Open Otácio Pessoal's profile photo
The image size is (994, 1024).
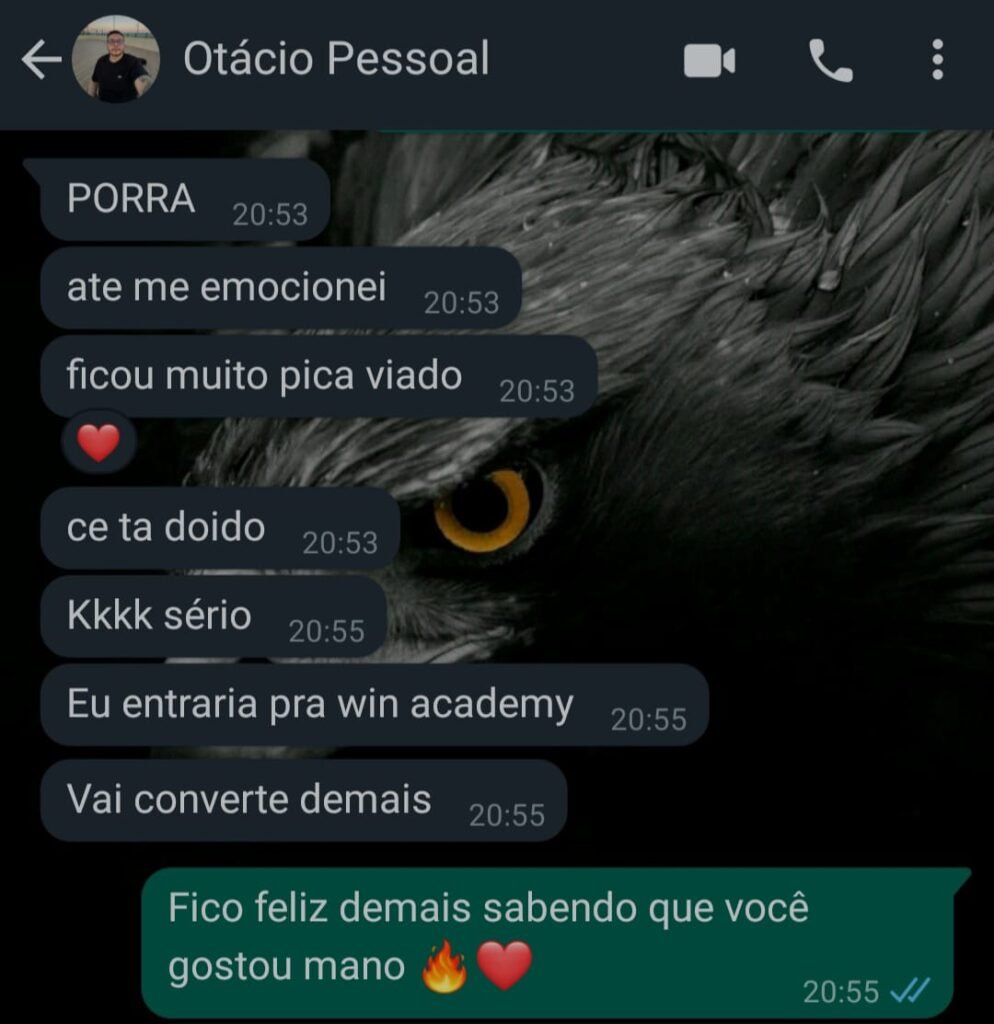point(115,60)
